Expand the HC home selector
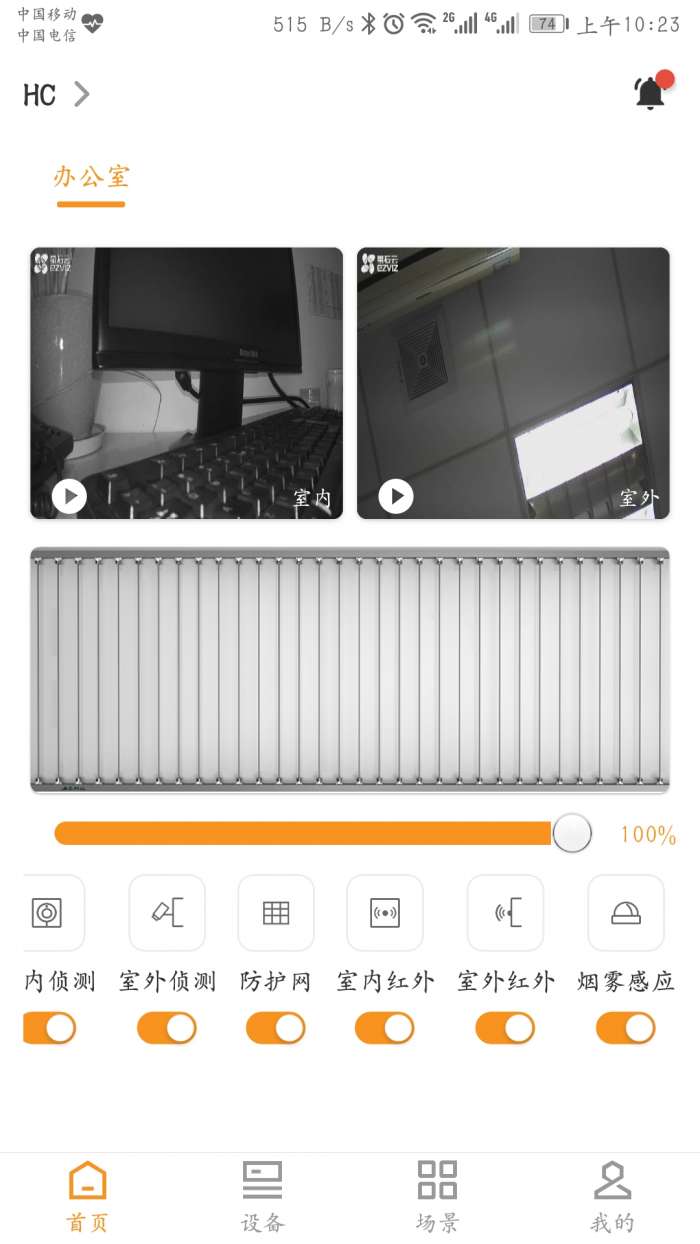 coord(56,95)
